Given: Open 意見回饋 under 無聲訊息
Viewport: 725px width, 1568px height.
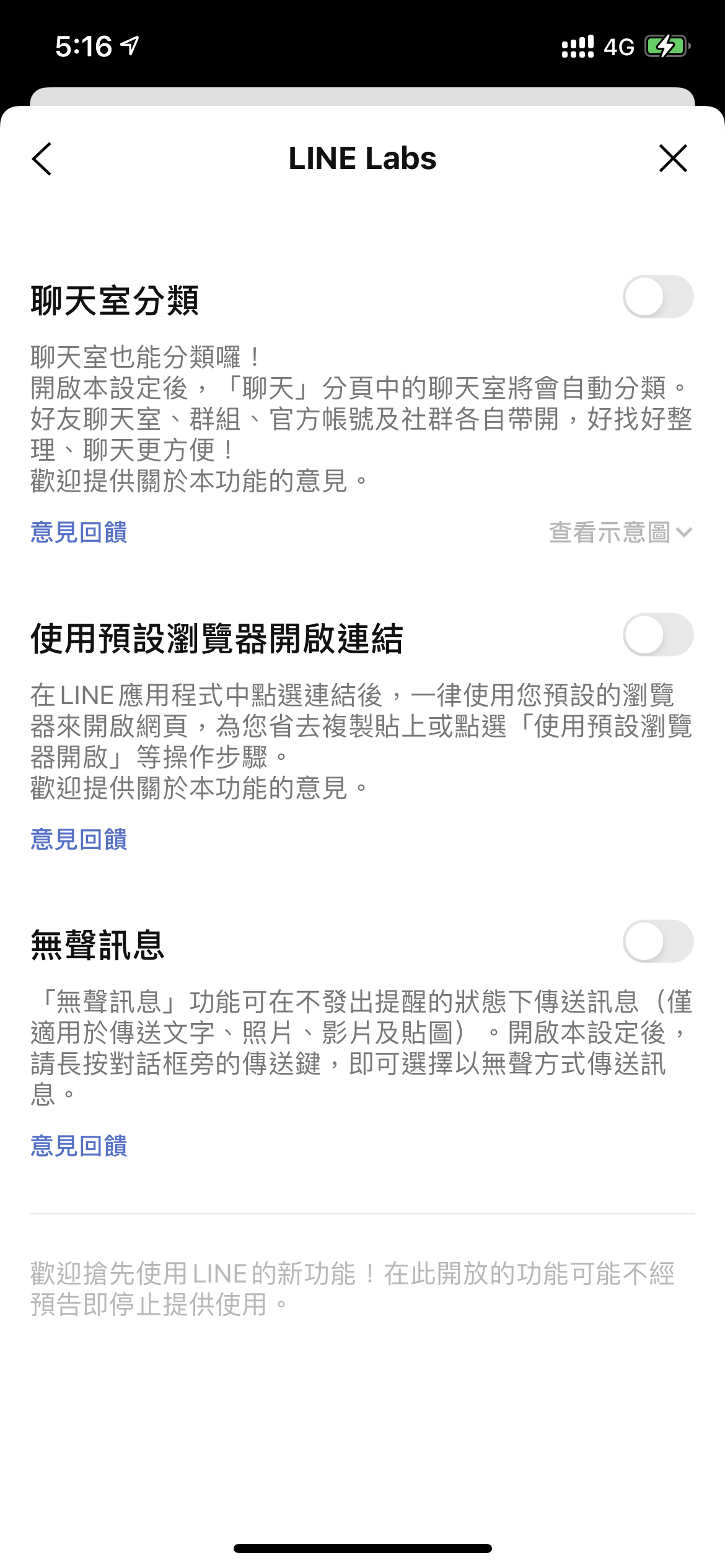Looking at the screenshot, I should click(79, 1146).
